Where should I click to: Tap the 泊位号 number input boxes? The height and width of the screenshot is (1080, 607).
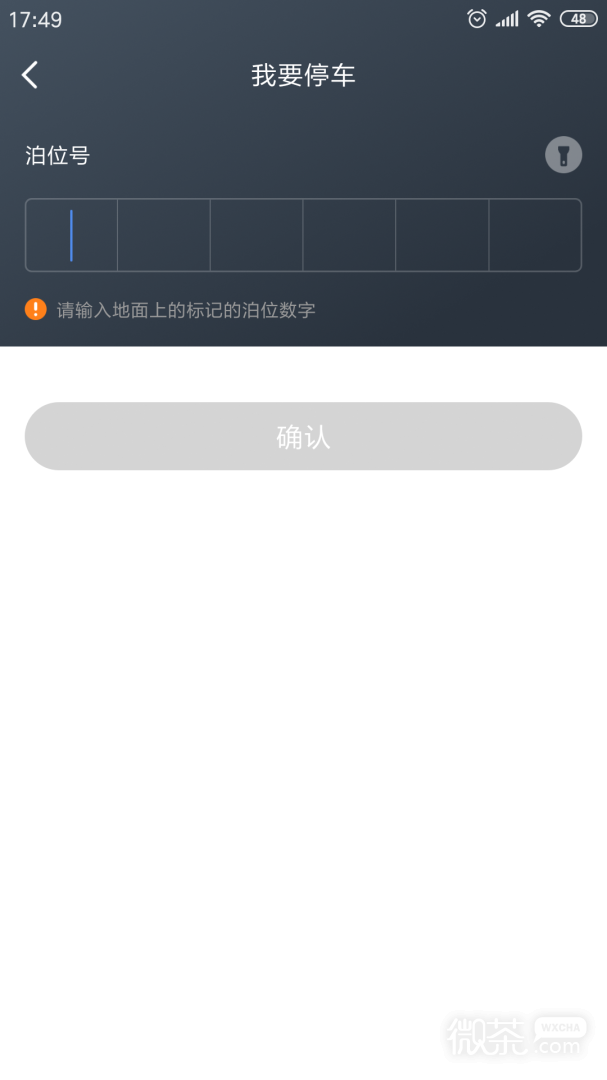coord(303,235)
